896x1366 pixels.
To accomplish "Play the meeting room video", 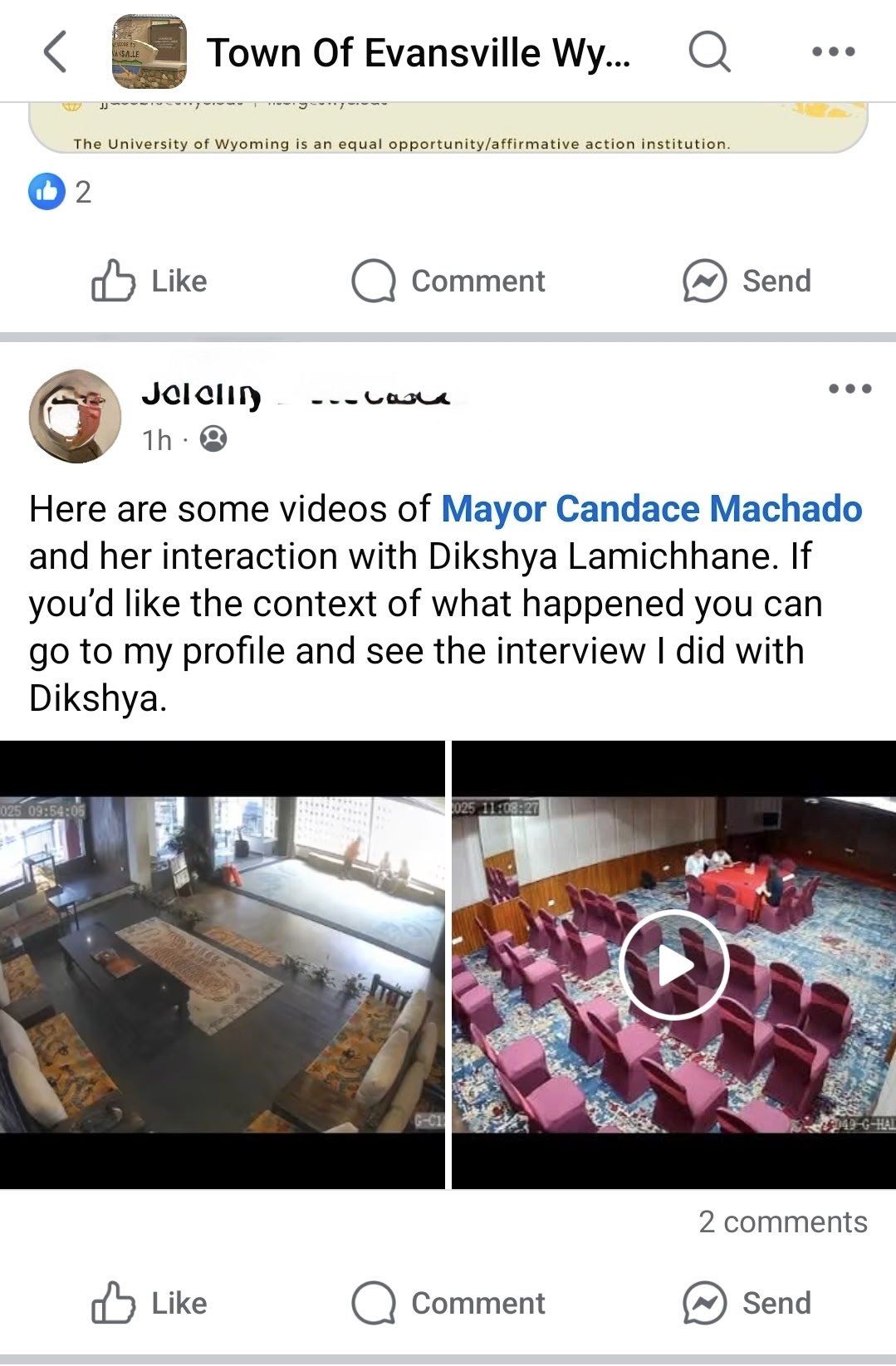I will [x=673, y=965].
